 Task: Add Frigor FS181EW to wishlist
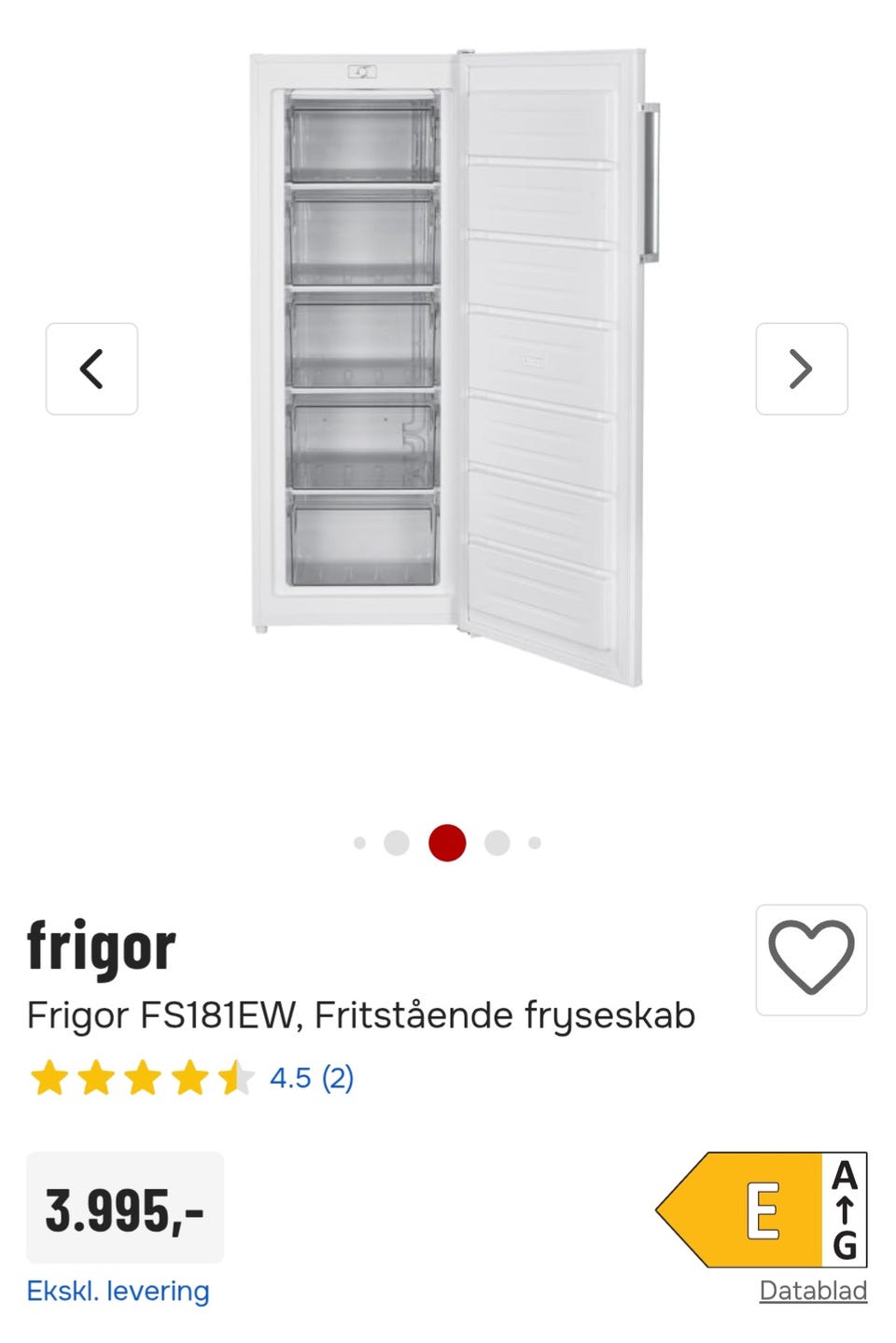coord(810,959)
